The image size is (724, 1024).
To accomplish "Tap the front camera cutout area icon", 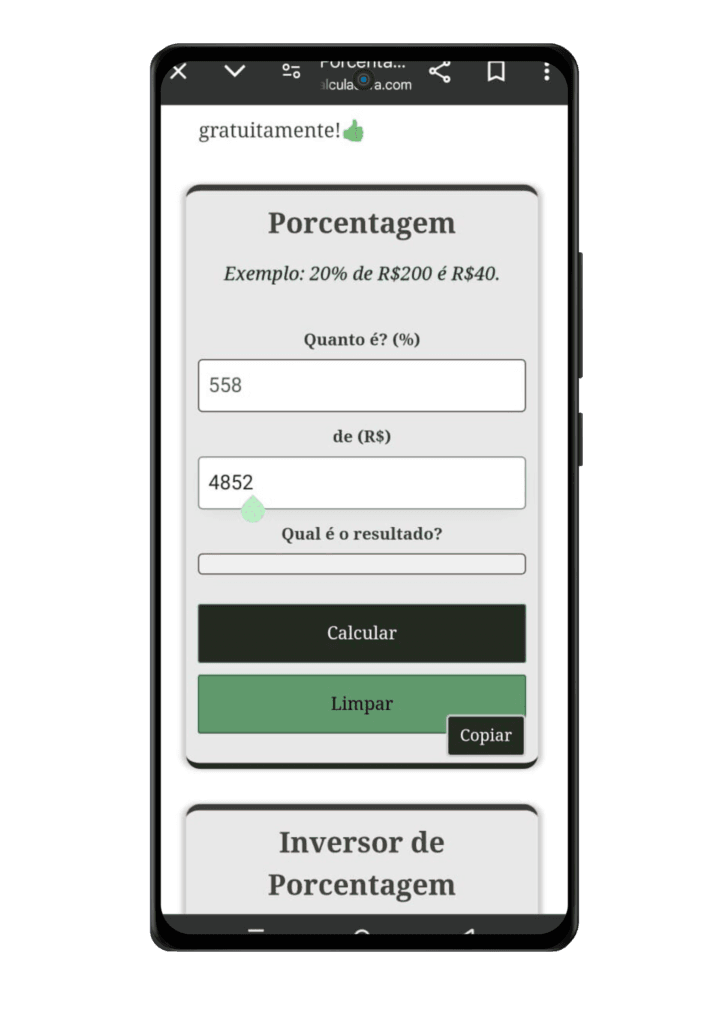I will (x=364, y=79).
